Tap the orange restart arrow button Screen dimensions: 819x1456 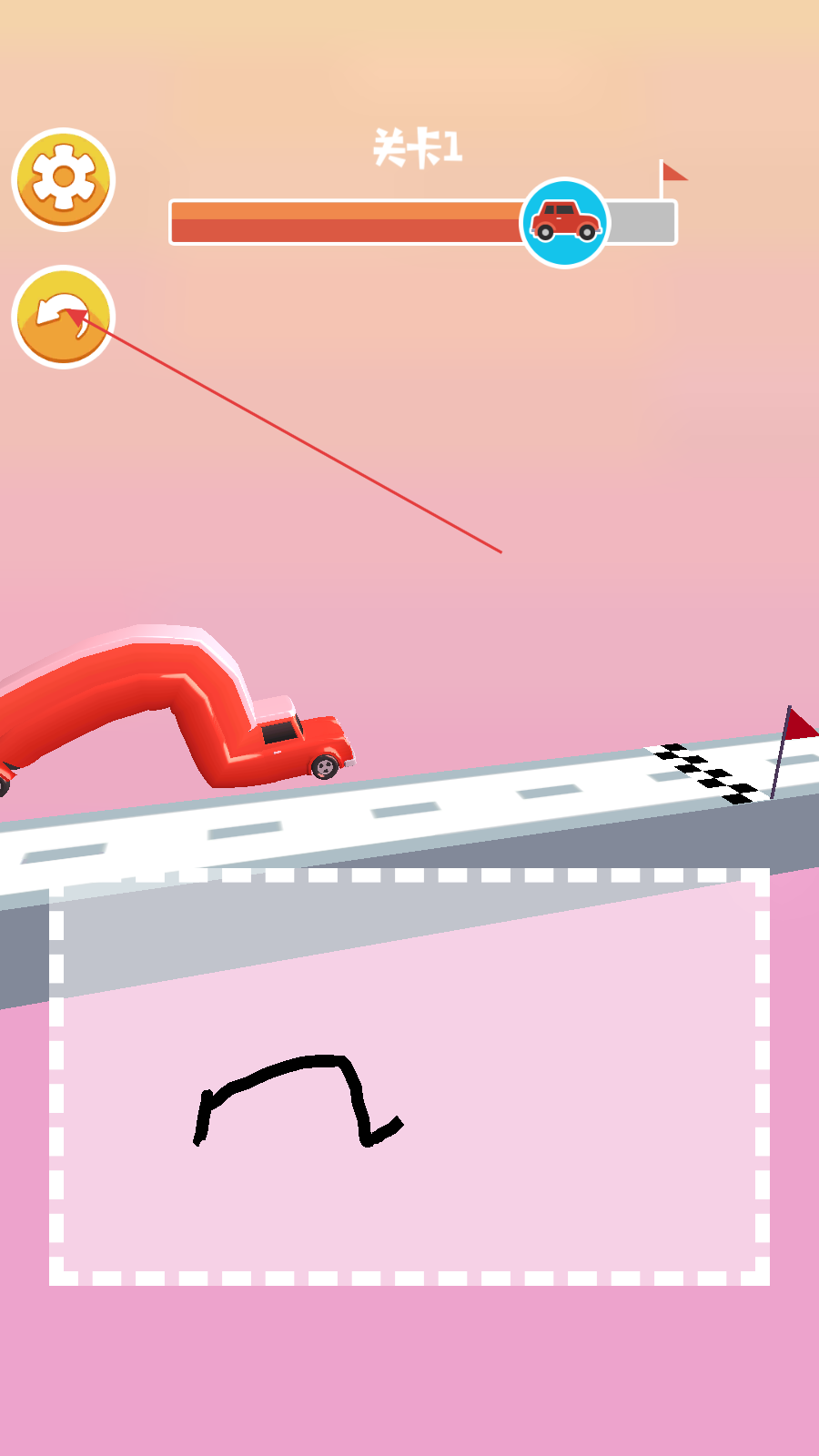(63, 317)
